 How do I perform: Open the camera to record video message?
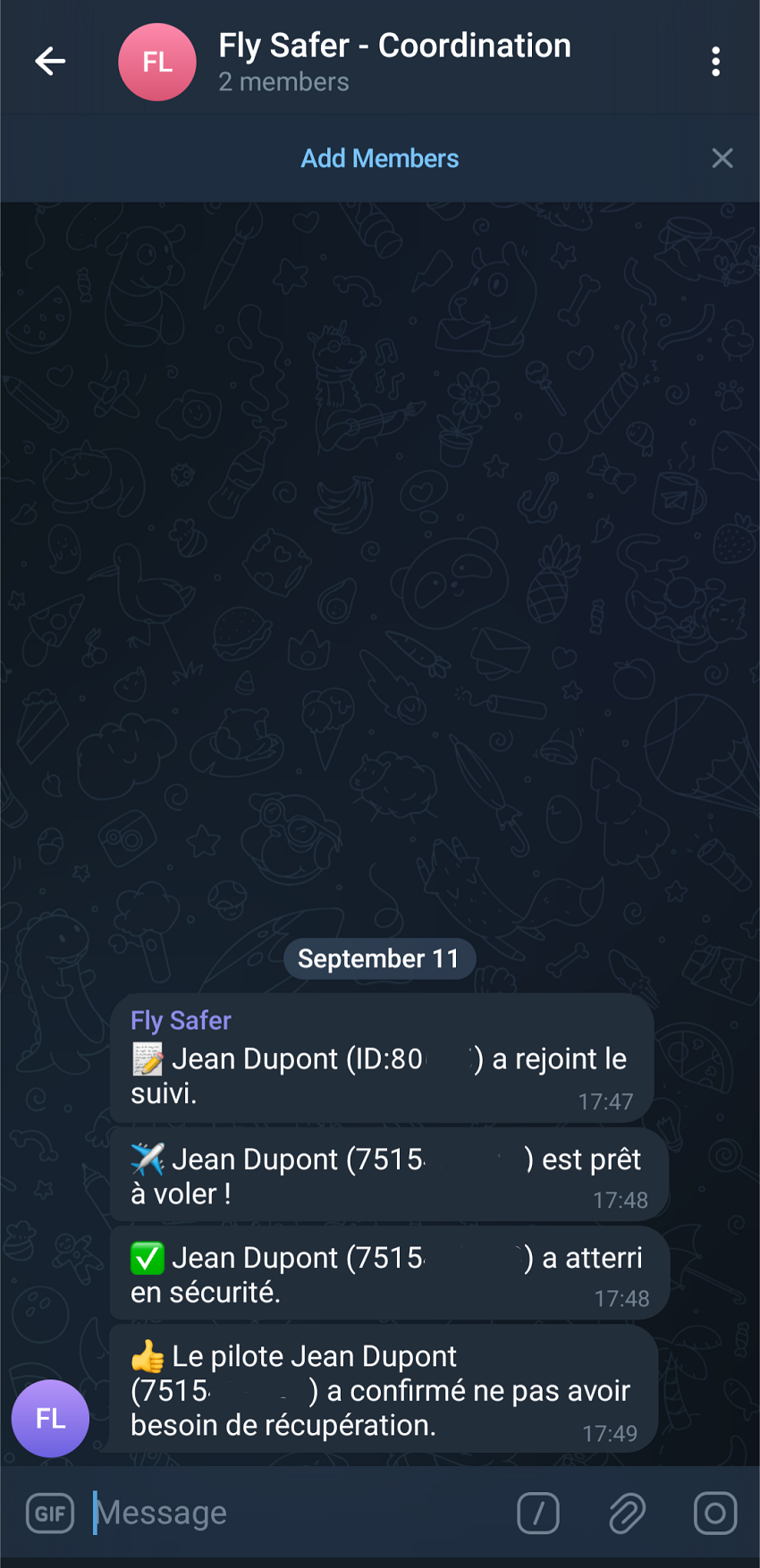coord(715,1513)
